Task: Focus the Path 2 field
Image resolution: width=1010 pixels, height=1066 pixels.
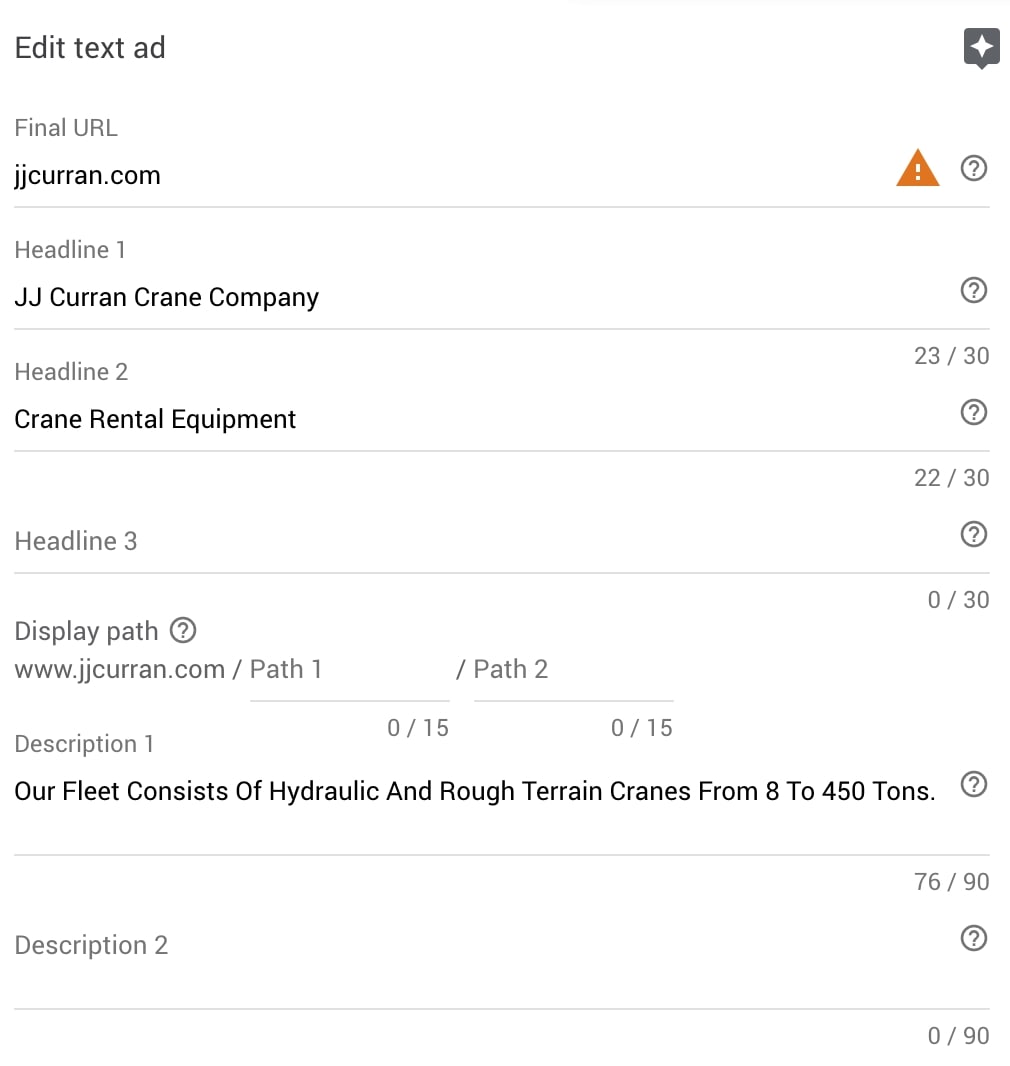Action: pyautogui.click(x=572, y=670)
